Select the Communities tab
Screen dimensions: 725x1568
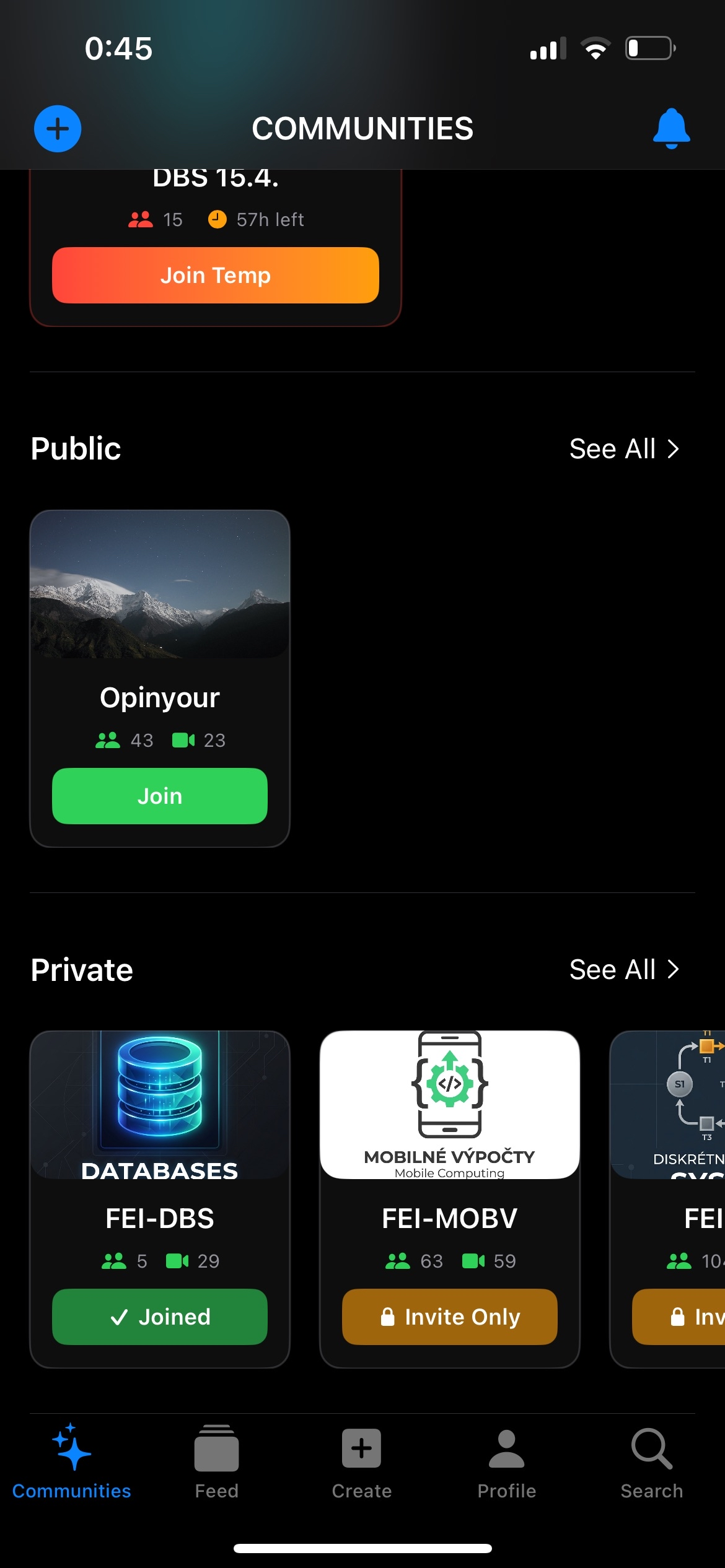click(72, 1461)
